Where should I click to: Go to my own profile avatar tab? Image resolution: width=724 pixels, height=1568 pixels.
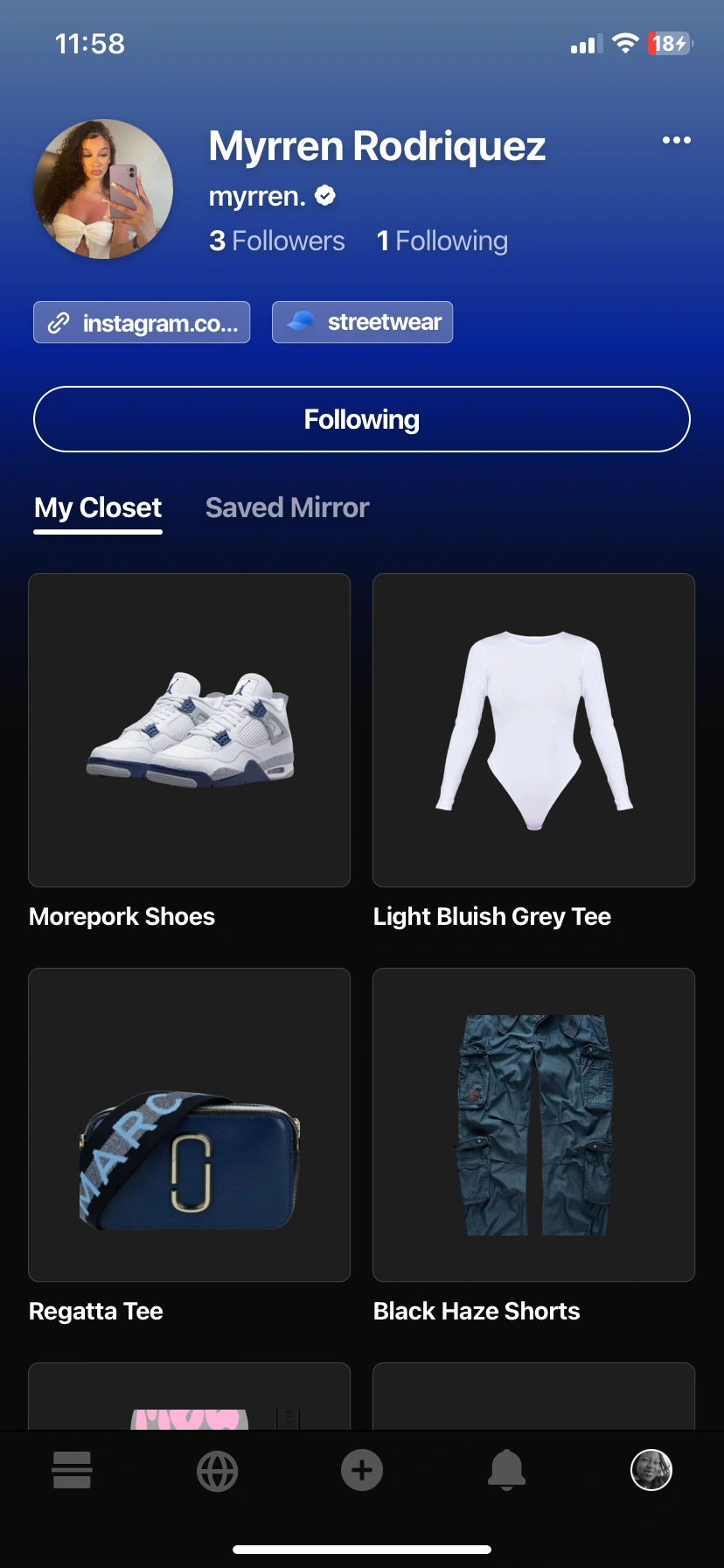coord(651,1470)
